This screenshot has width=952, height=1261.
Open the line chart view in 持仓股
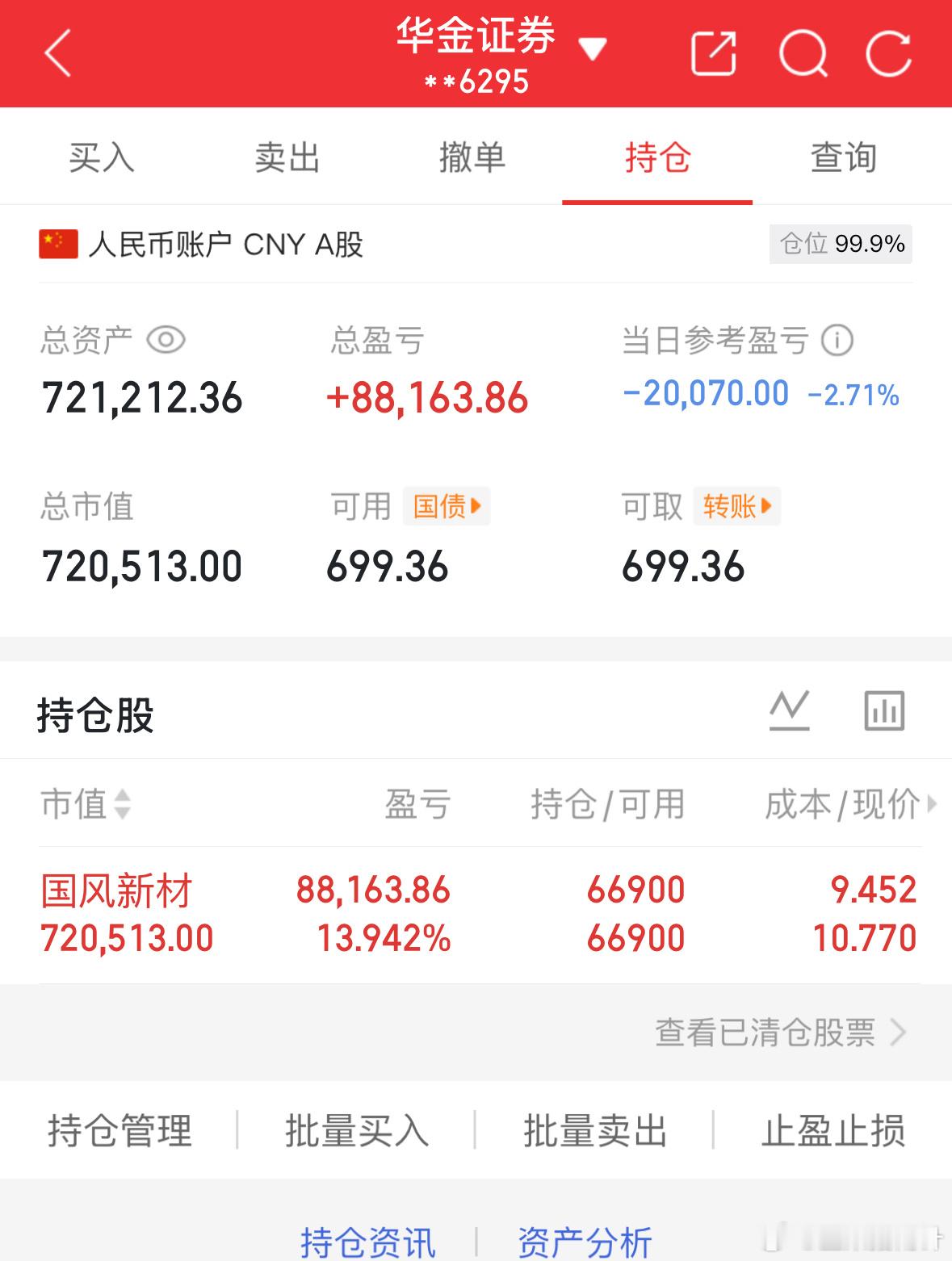791,711
